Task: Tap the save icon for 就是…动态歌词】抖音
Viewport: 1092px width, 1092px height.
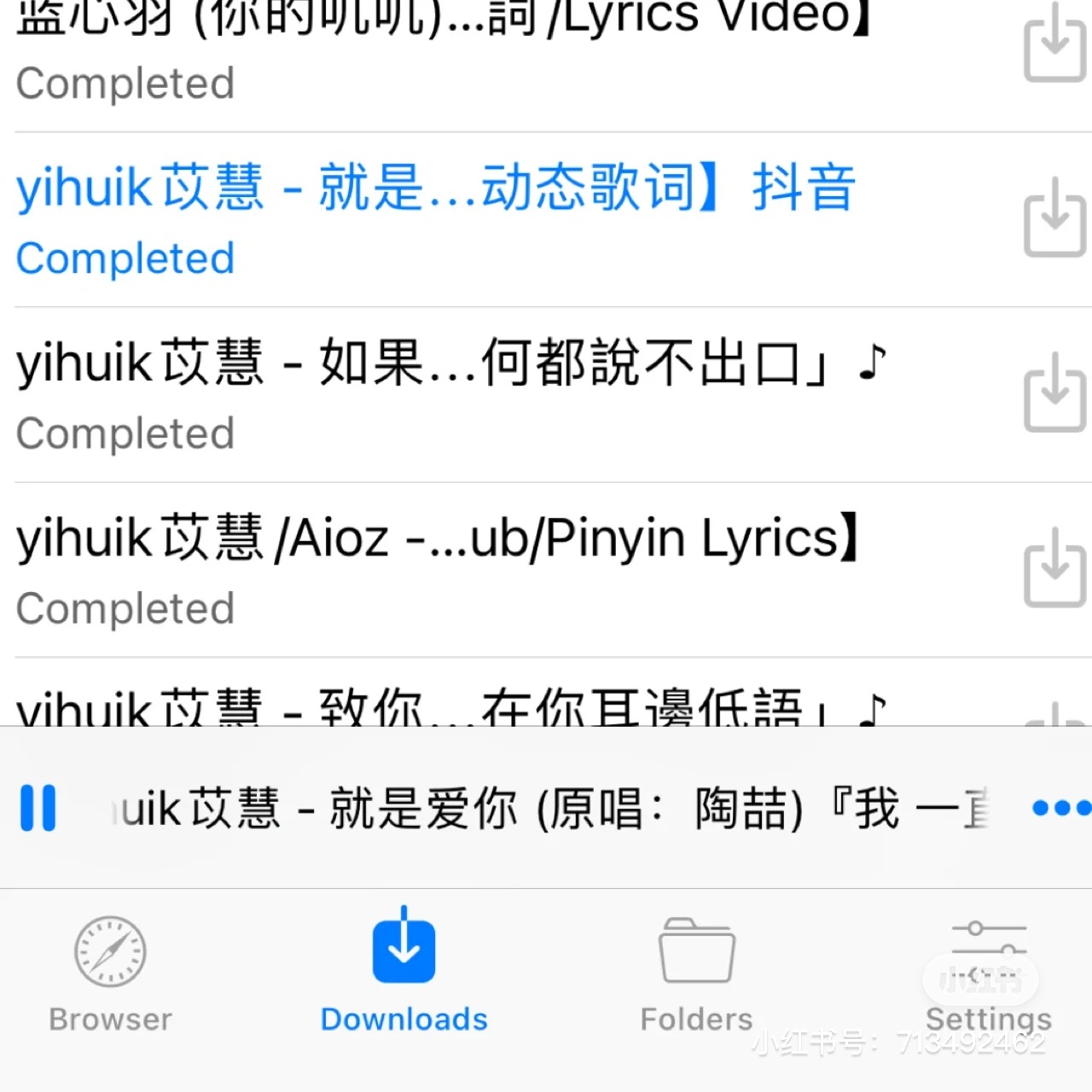Action: 1054,218
